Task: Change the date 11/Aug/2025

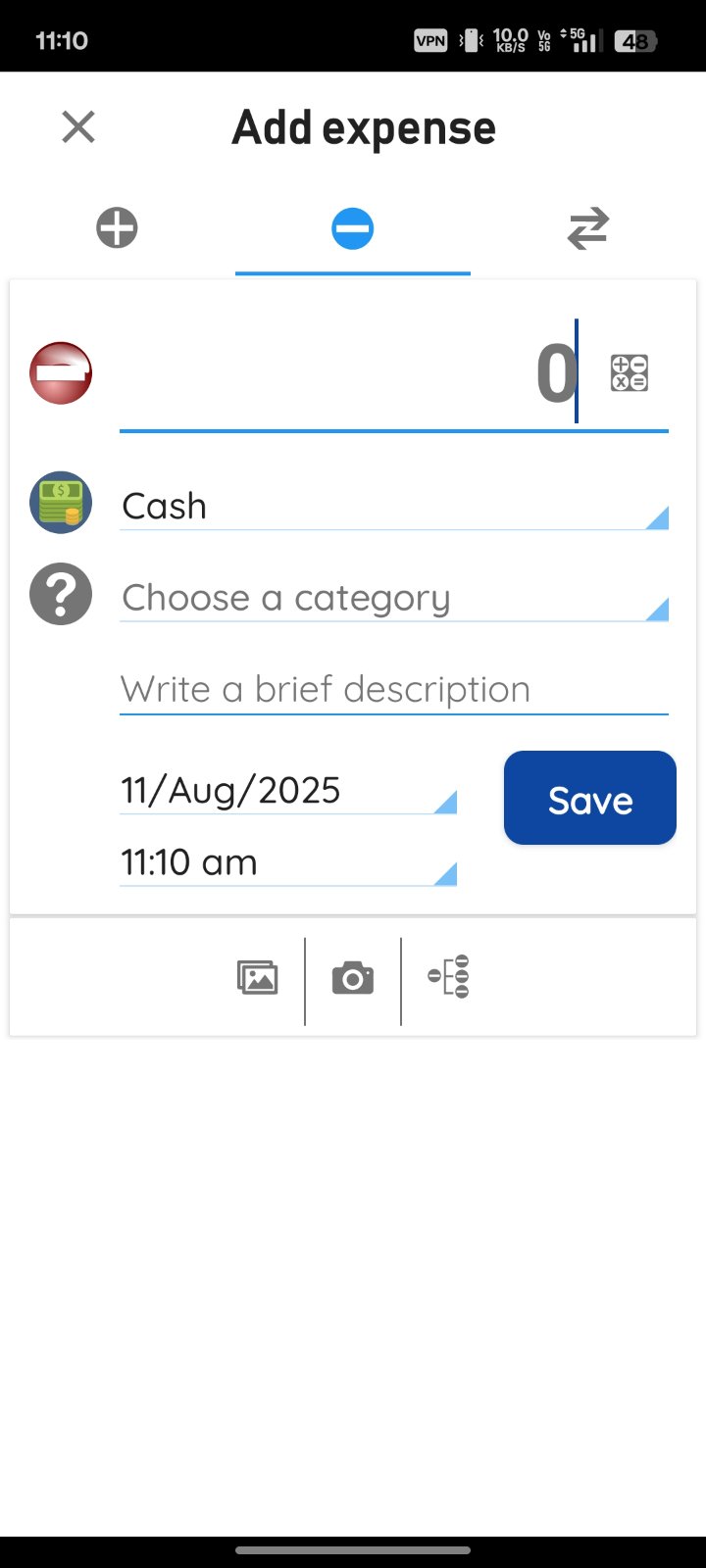Action: 288,790
